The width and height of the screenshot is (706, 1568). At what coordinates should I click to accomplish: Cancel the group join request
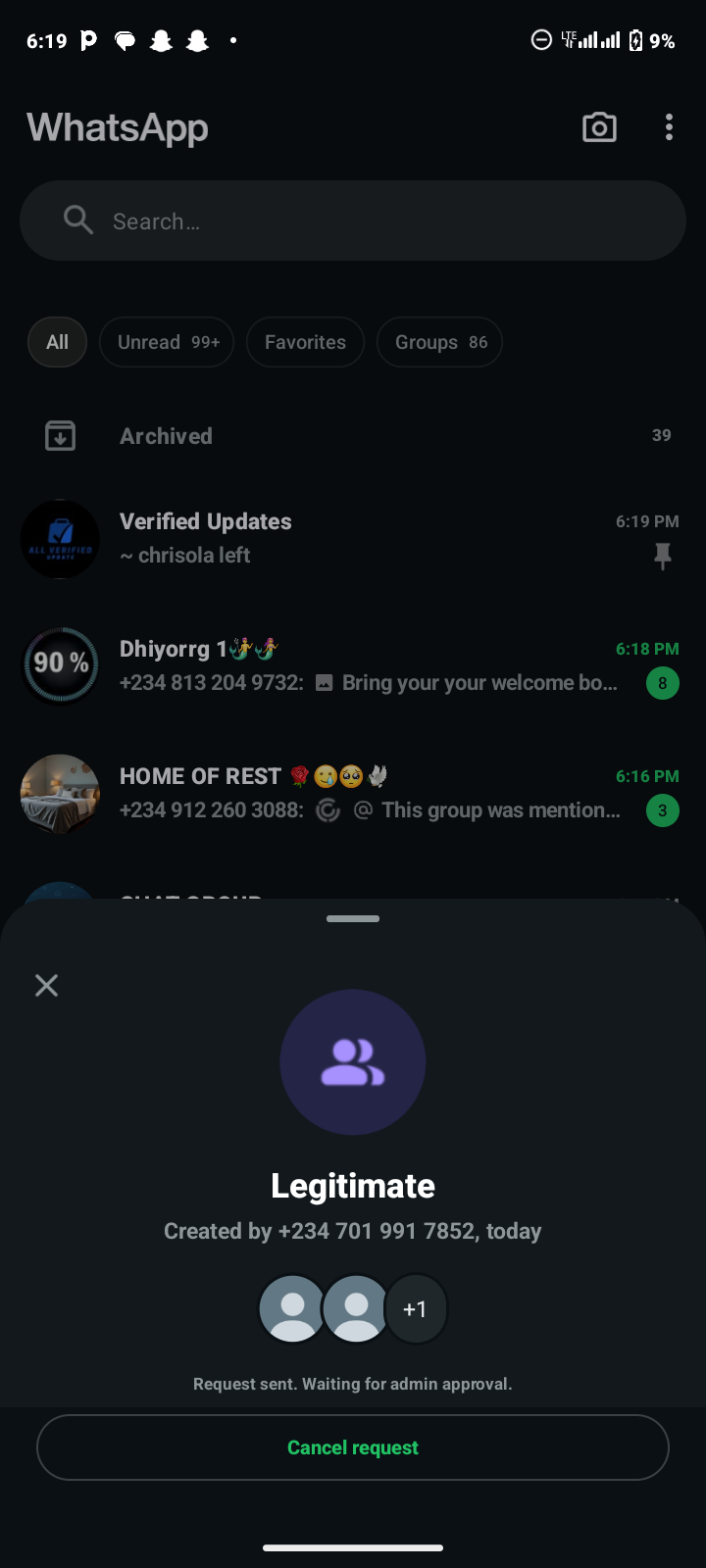coord(353,1447)
